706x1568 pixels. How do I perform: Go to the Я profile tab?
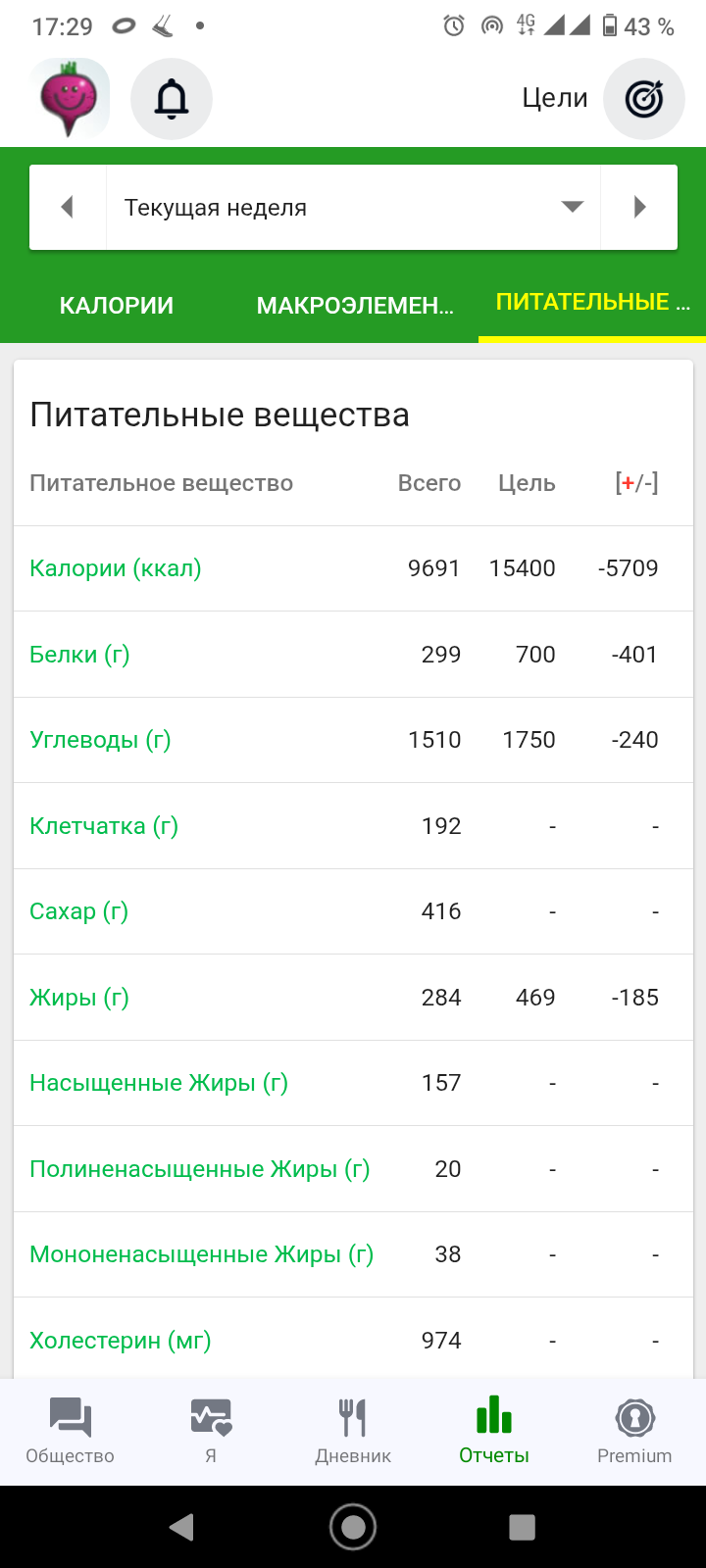(211, 1431)
